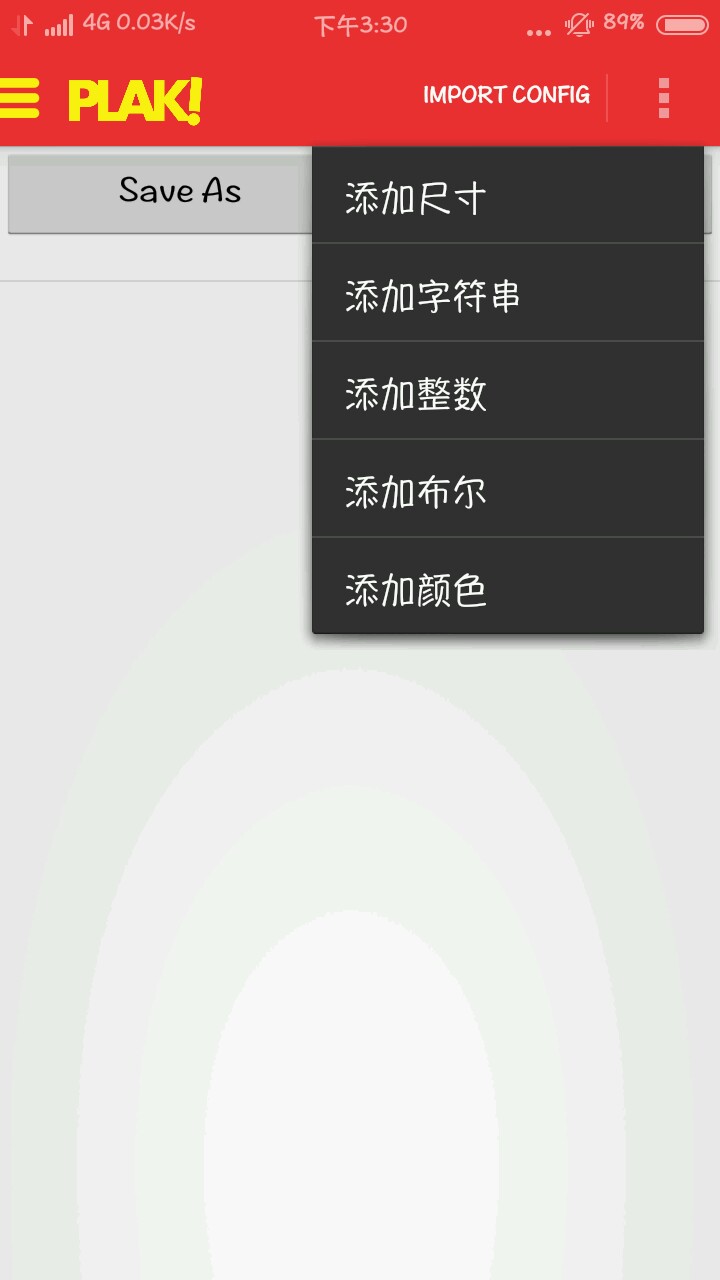The width and height of the screenshot is (720, 1280).
Task: Tap the IMPORT CONFIG action
Action: (x=506, y=96)
